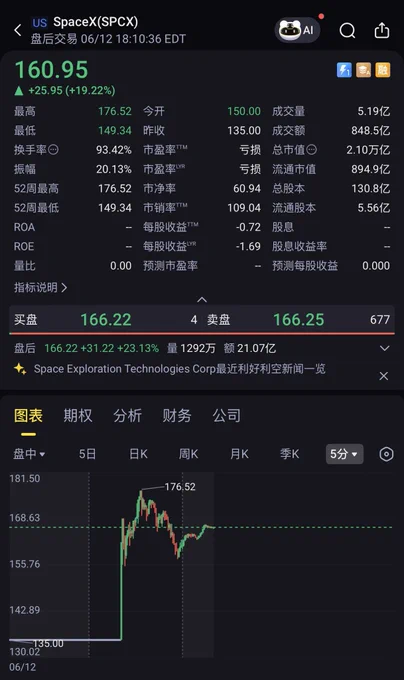Select the 日K chart
The image size is (404, 680).
(x=138, y=454)
